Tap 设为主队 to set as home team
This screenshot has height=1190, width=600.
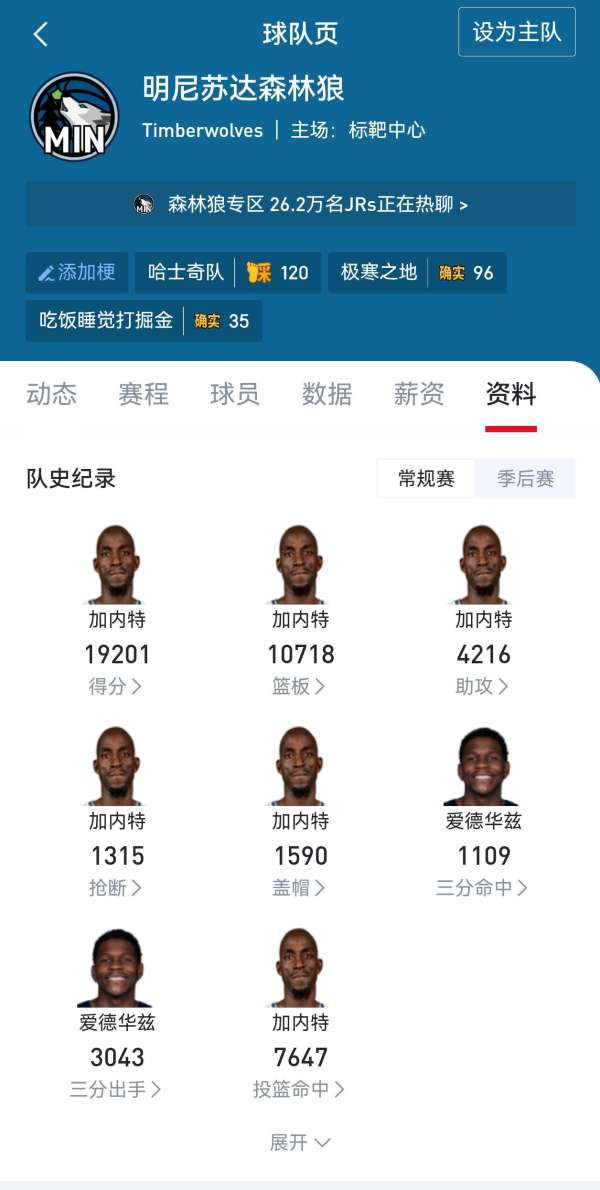[516, 32]
